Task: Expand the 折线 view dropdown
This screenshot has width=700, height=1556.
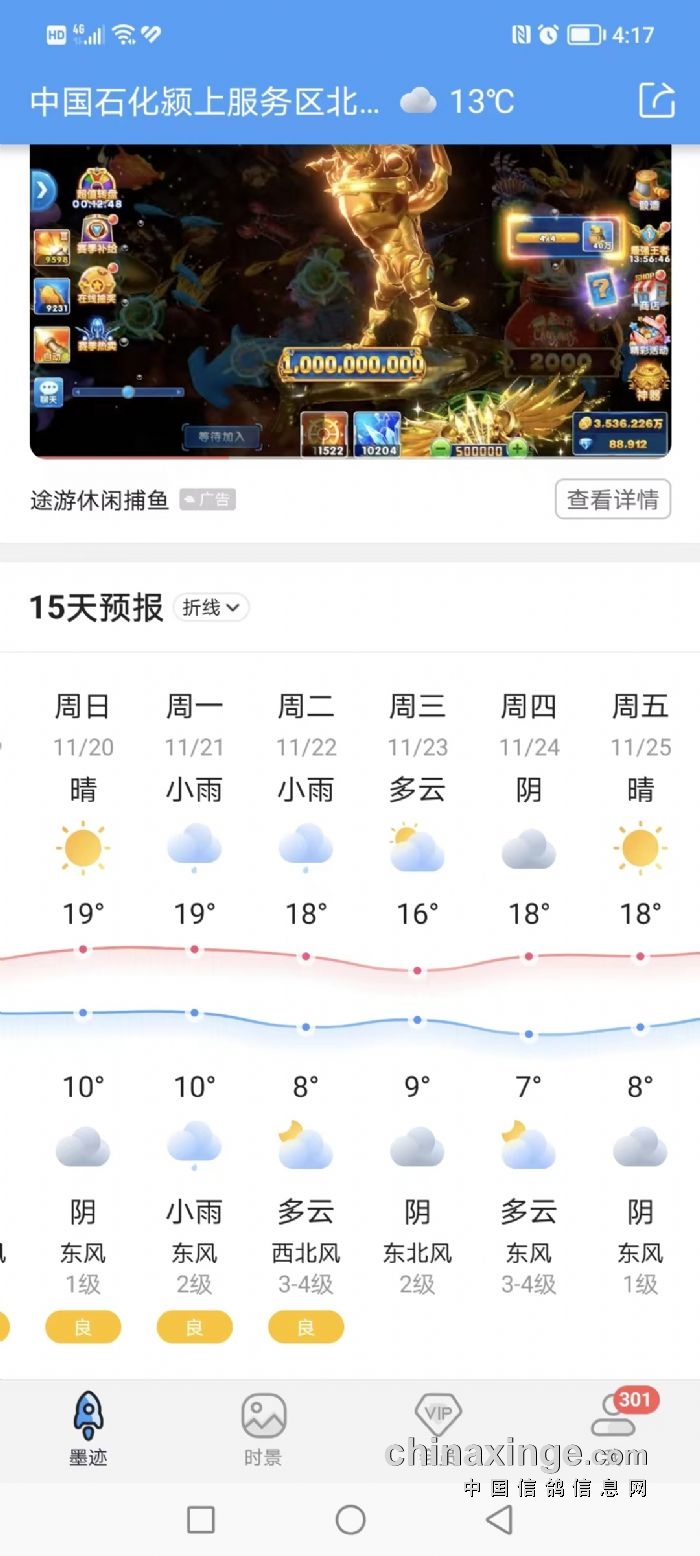Action: (211, 607)
